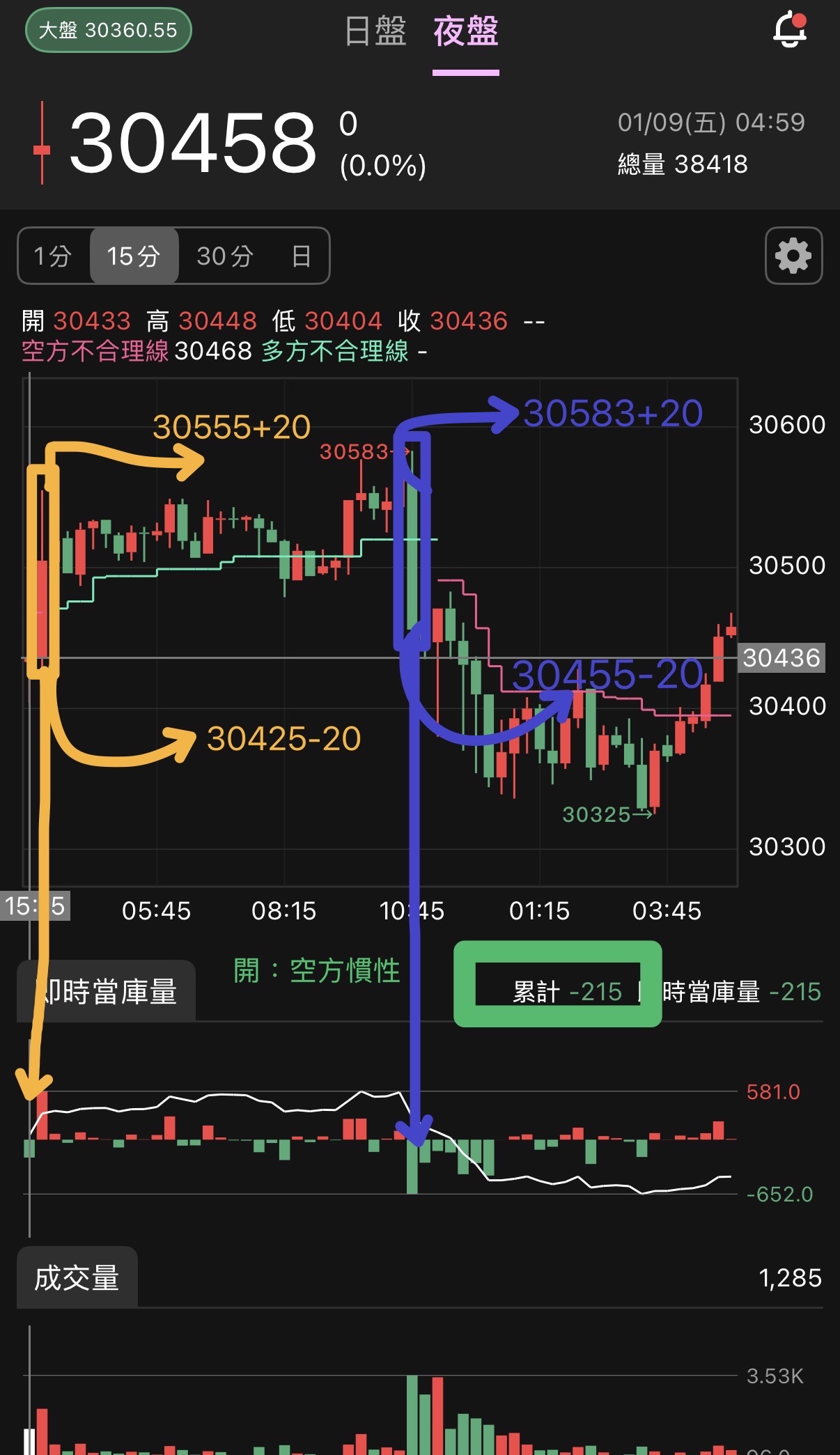
Task: Open the notifications bell
Action: point(790,30)
